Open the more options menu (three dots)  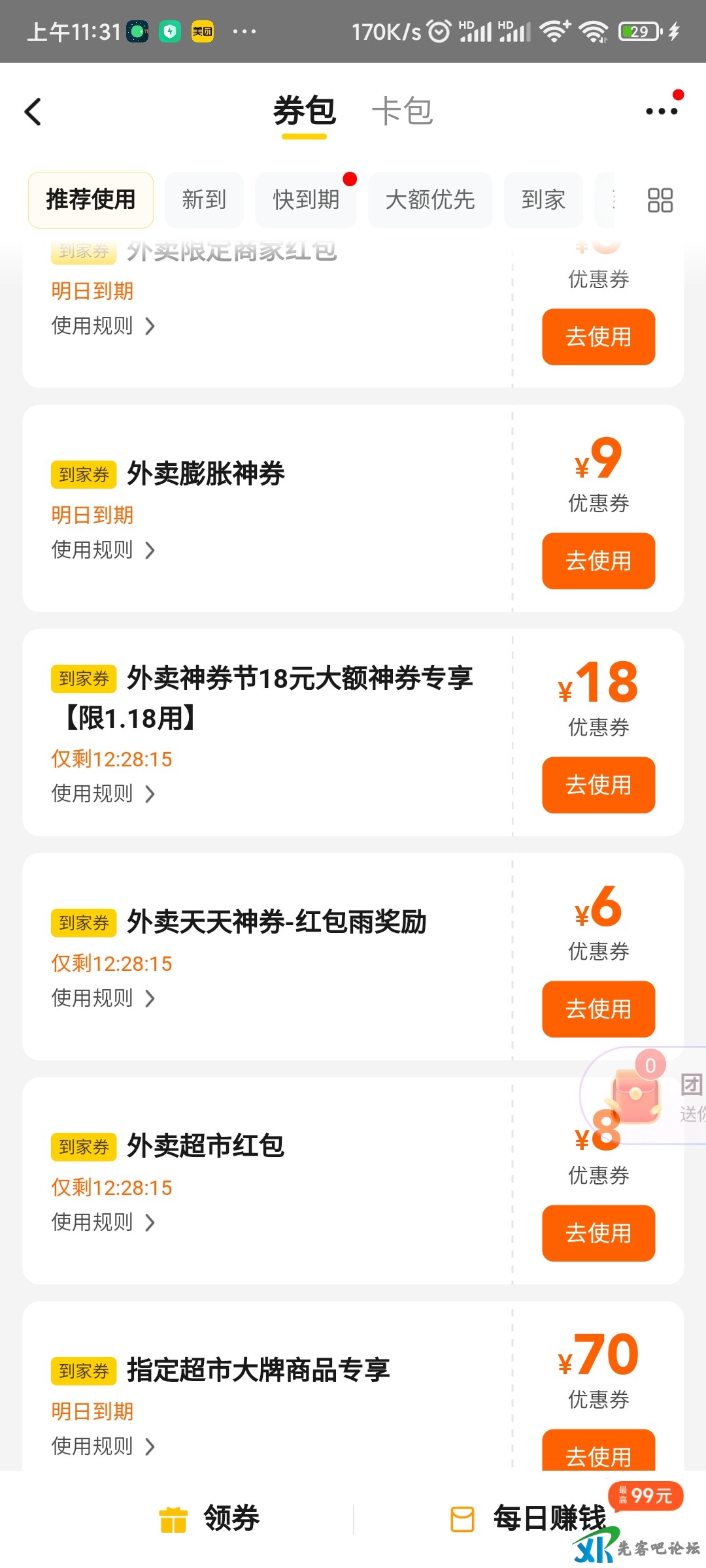click(x=660, y=111)
